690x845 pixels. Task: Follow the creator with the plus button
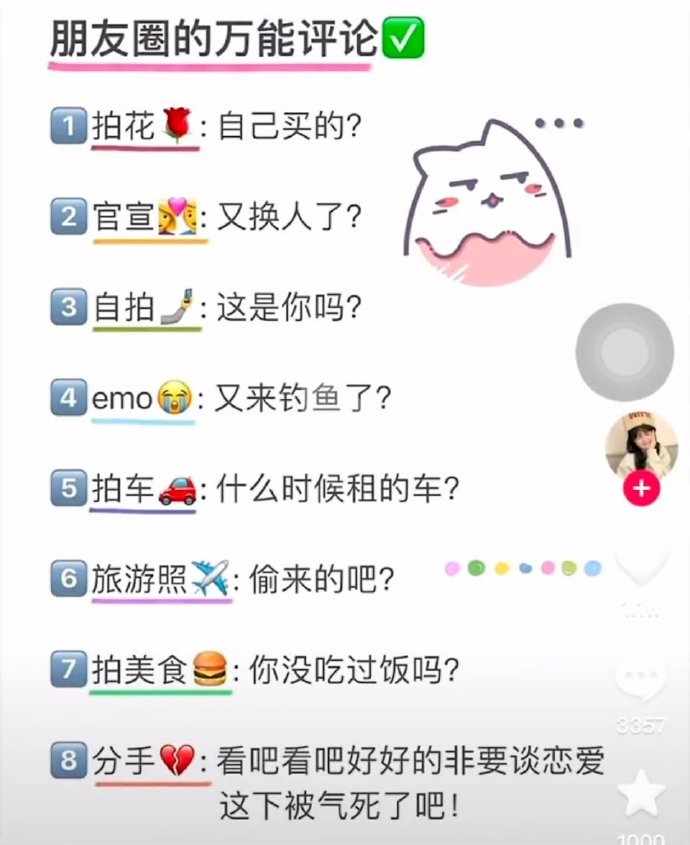click(x=640, y=489)
